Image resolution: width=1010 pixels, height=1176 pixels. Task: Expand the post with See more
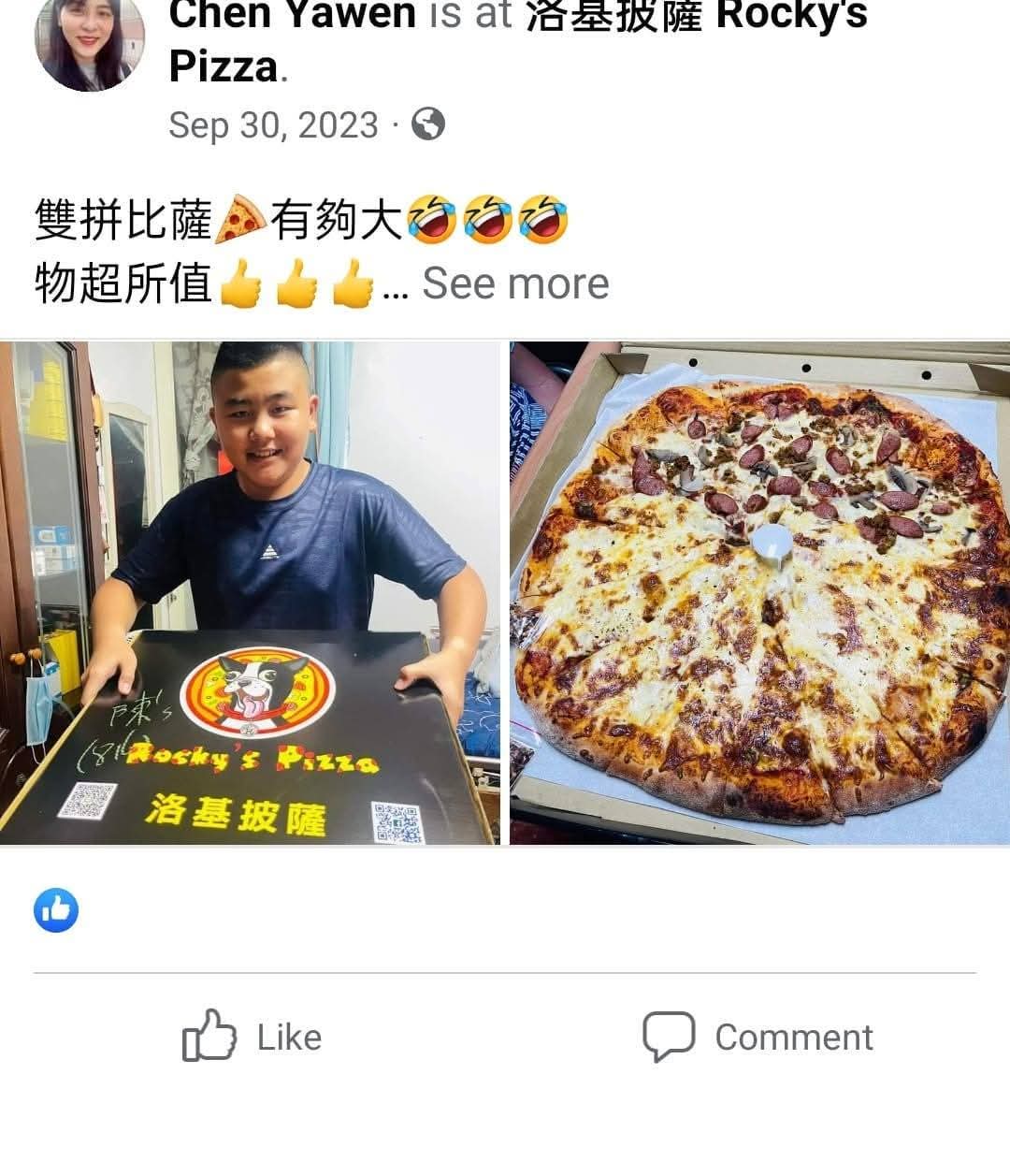coord(515,283)
